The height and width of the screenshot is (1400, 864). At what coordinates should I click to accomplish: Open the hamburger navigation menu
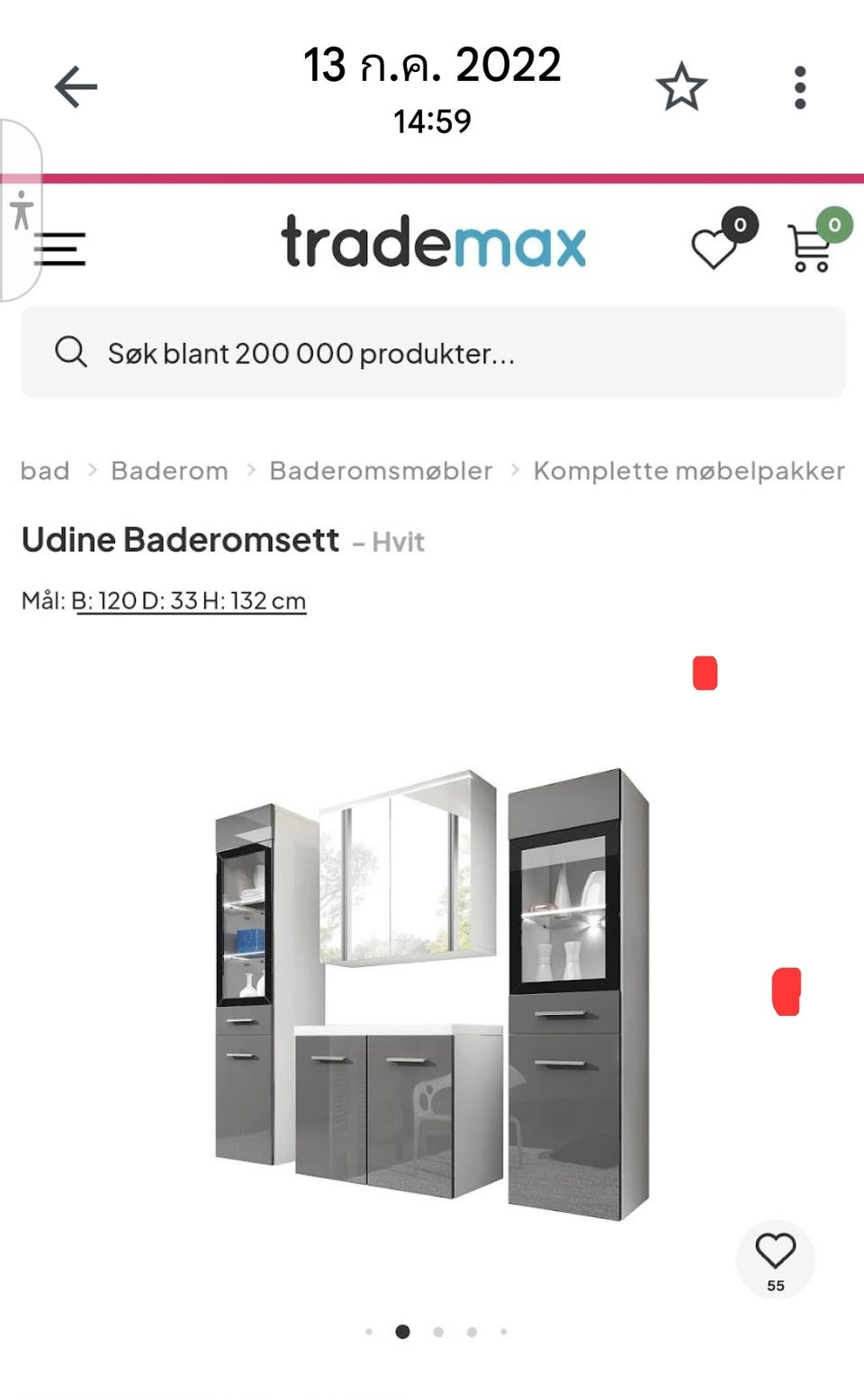[59, 250]
